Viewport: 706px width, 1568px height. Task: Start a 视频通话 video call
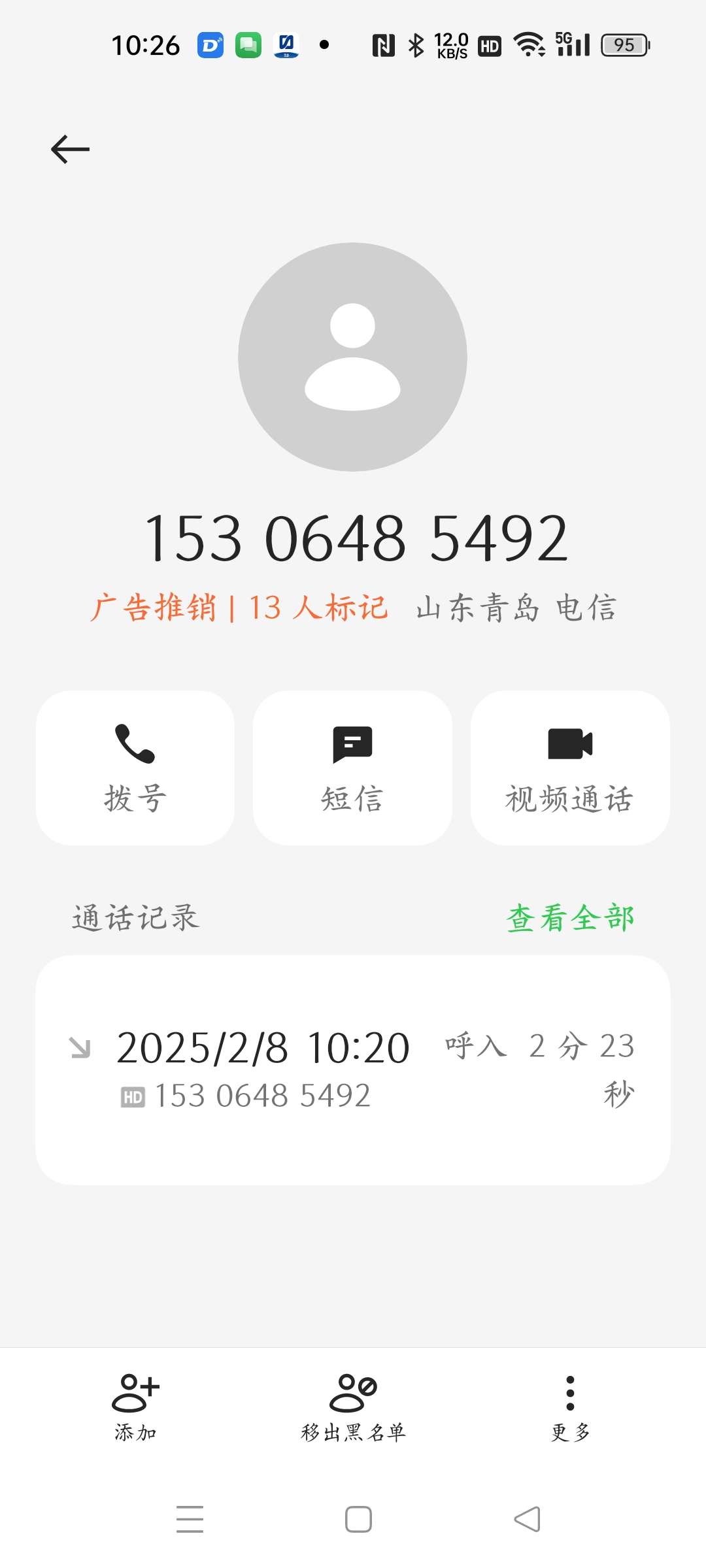[569, 768]
